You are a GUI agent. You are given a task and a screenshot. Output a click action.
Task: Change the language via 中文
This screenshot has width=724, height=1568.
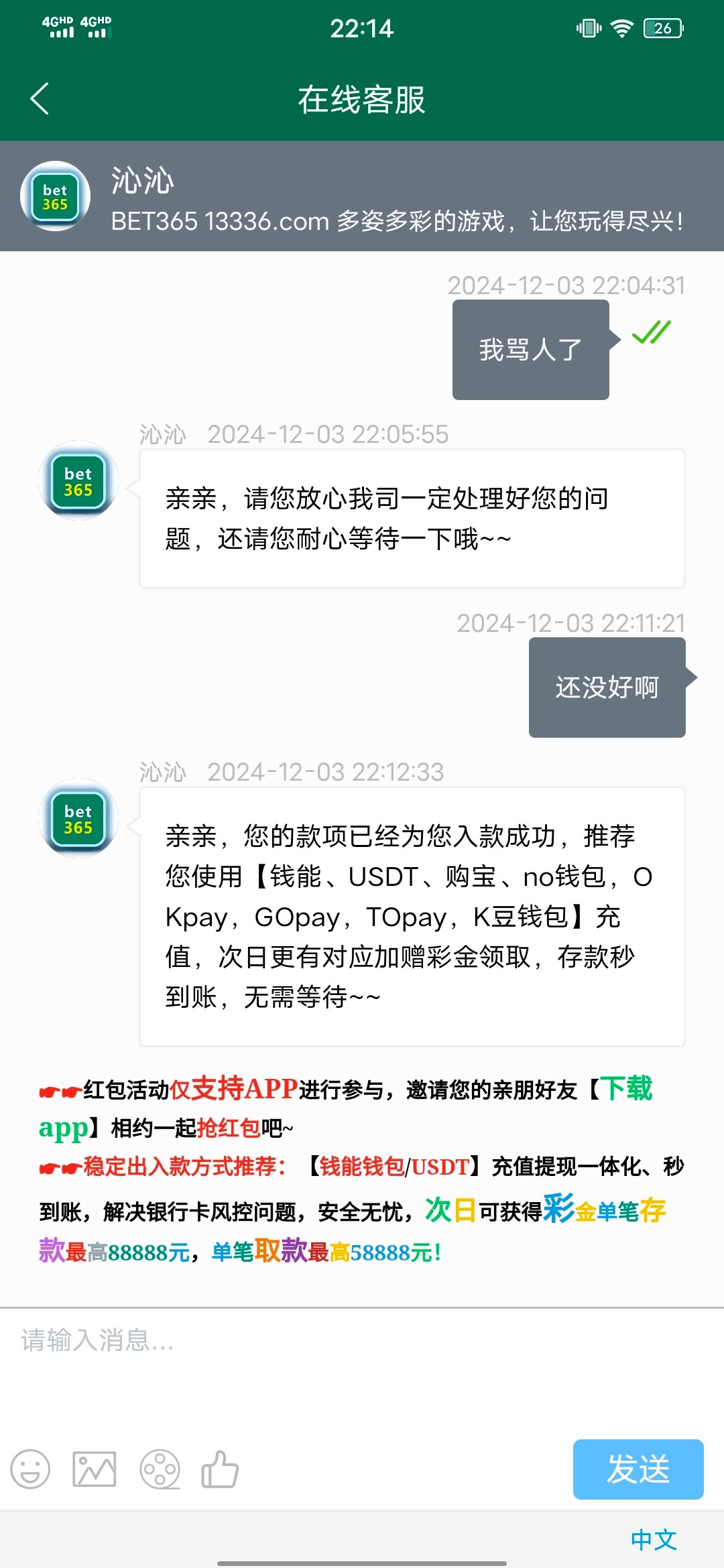point(654,1539)
